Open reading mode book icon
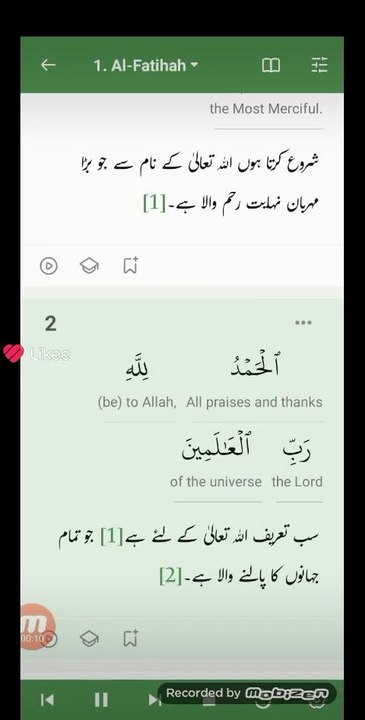Image resolution: width=365 pixels, height=720 pixels. 271,65
